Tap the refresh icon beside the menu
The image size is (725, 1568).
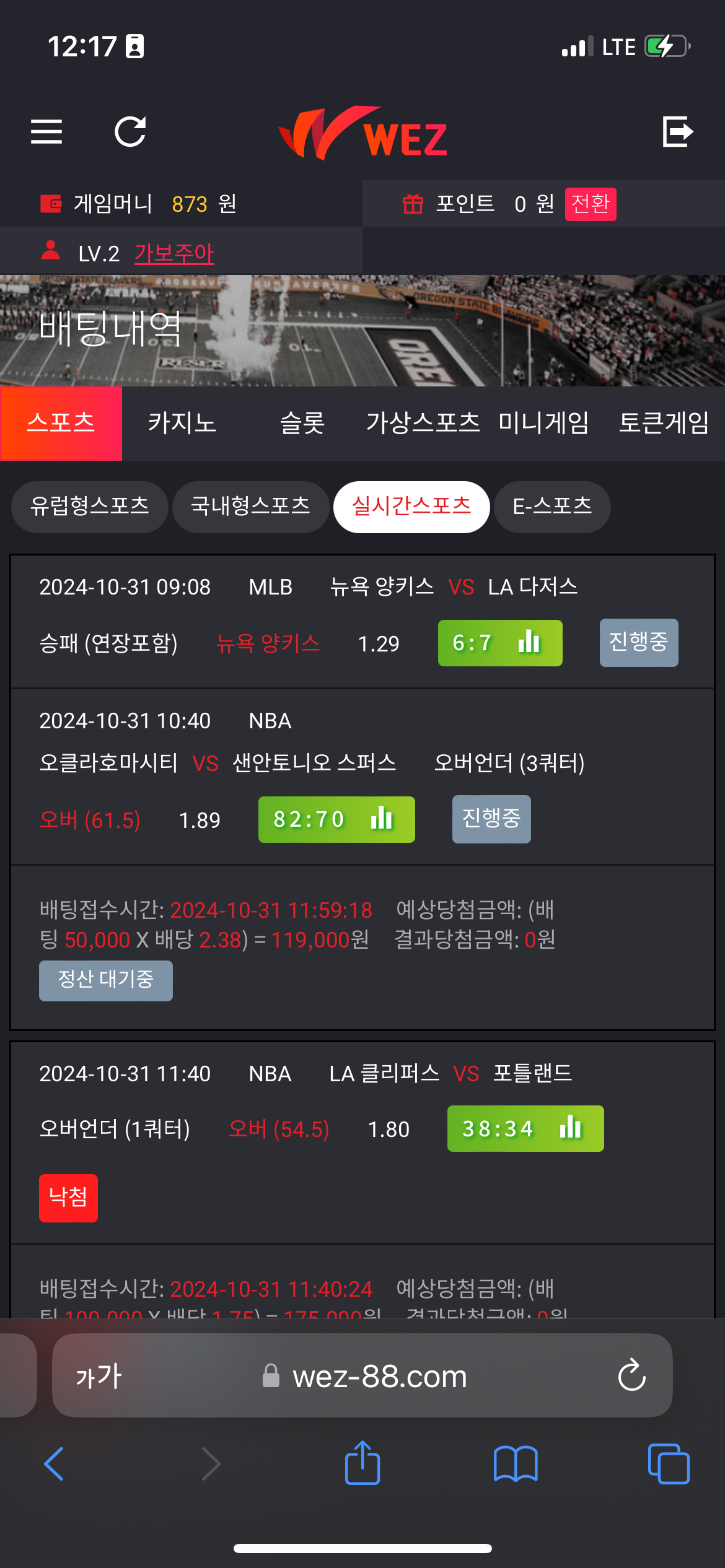(x=130, y=131)
